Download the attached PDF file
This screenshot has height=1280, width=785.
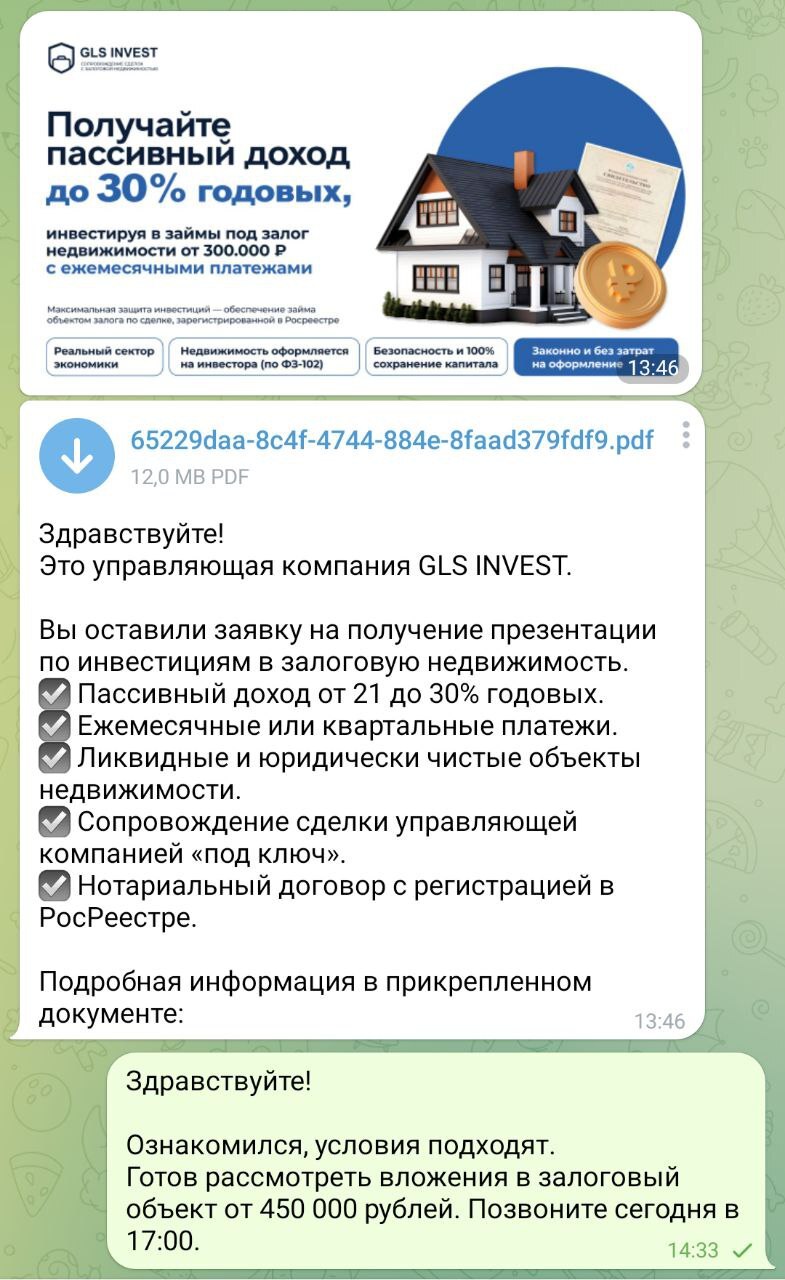[x=77, y=456]
